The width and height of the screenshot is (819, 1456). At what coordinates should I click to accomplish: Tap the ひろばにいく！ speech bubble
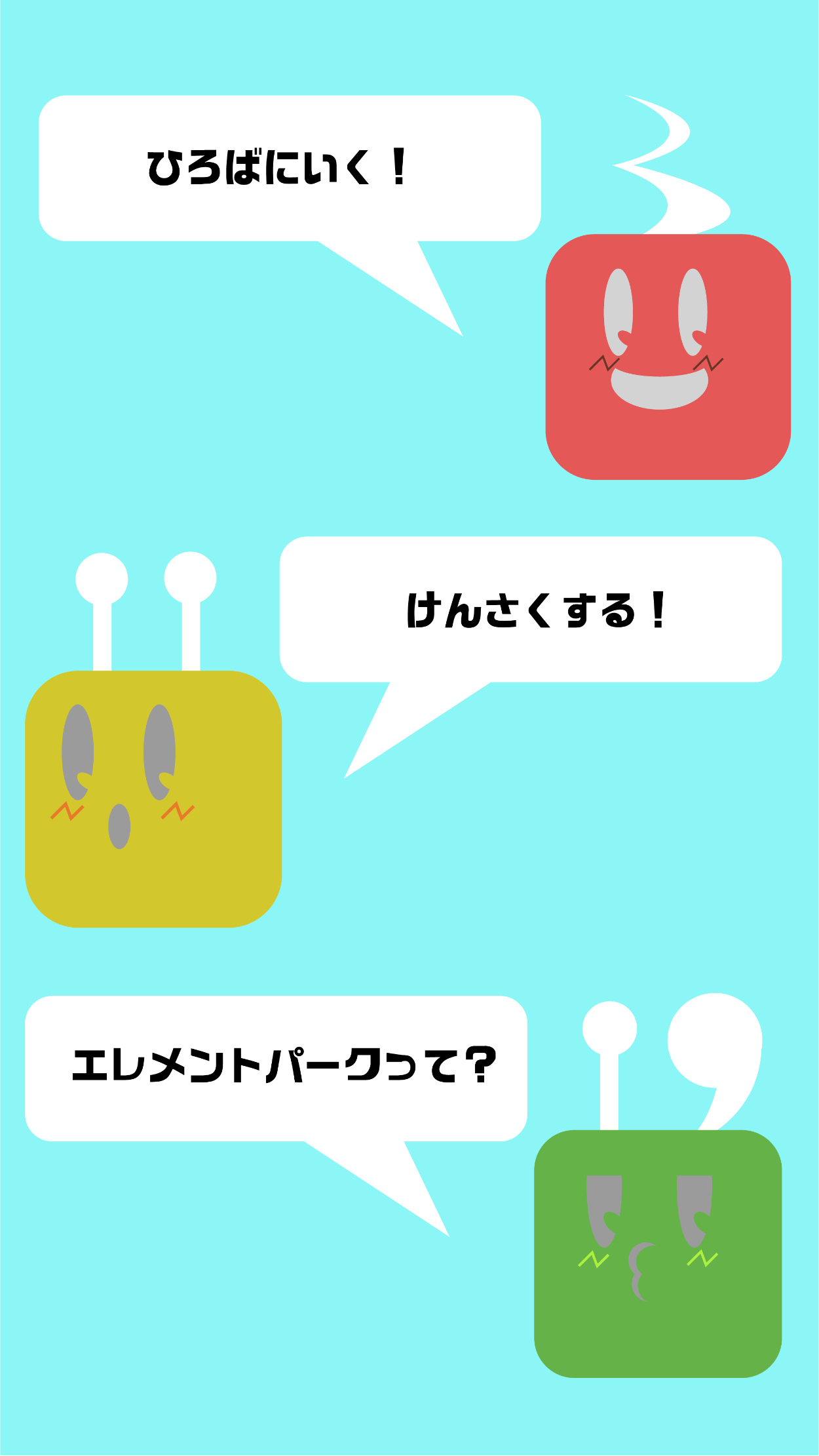pyautogui.click(x=290, y=168)
